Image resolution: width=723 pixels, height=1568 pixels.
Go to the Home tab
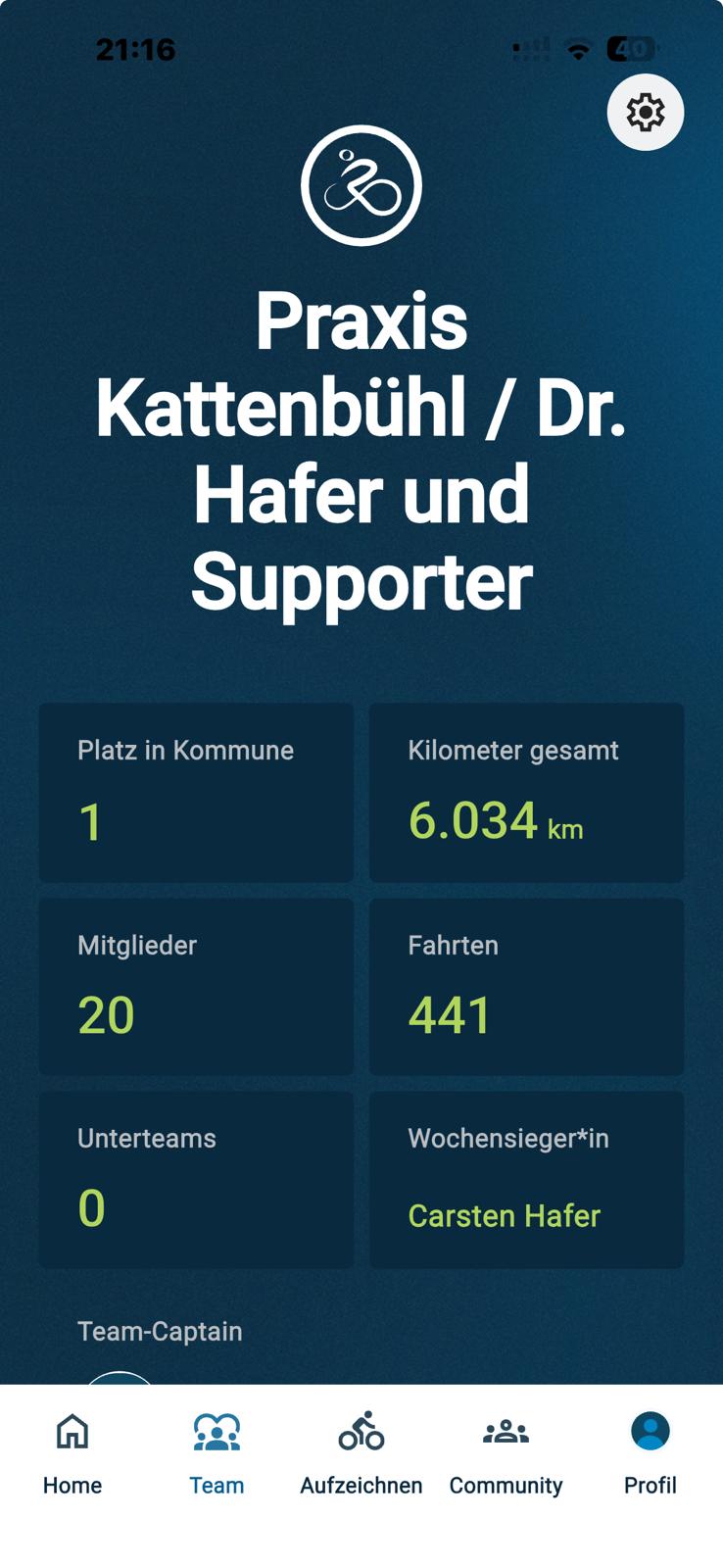[72, 1454]
